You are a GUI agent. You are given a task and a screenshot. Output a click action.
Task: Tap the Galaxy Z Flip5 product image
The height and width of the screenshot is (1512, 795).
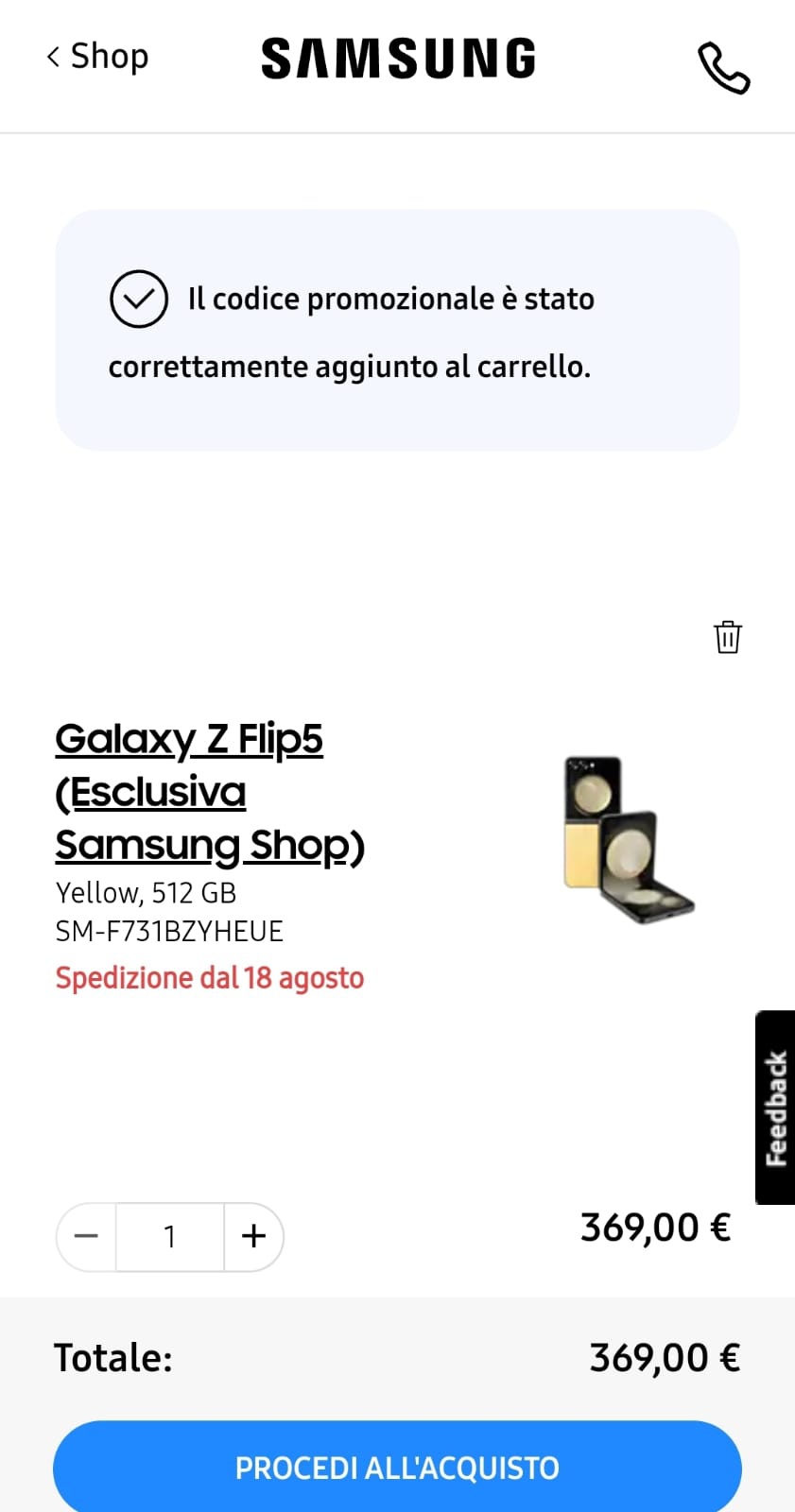629,839
